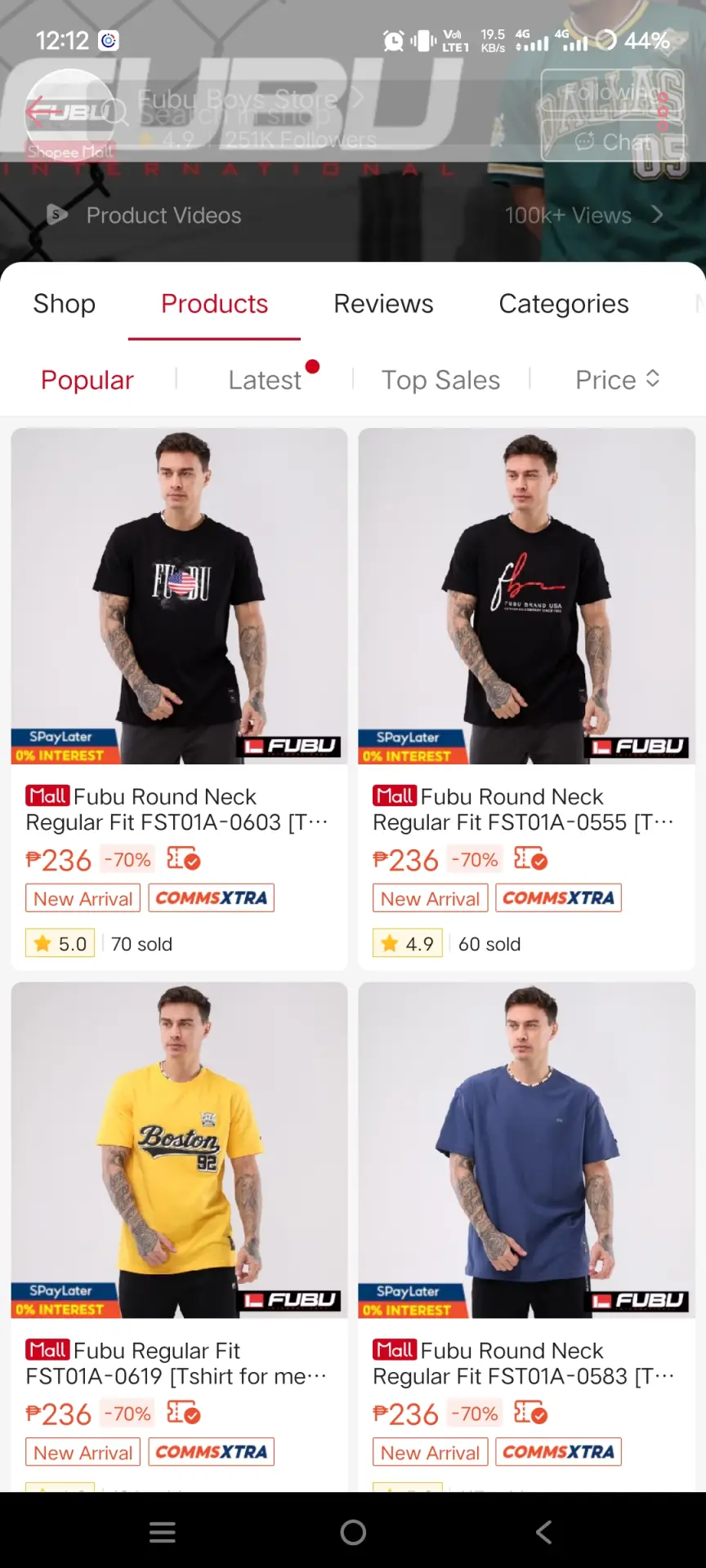Open the system recent apps button
706x1568 pixels.
[x=163, y=1532]
